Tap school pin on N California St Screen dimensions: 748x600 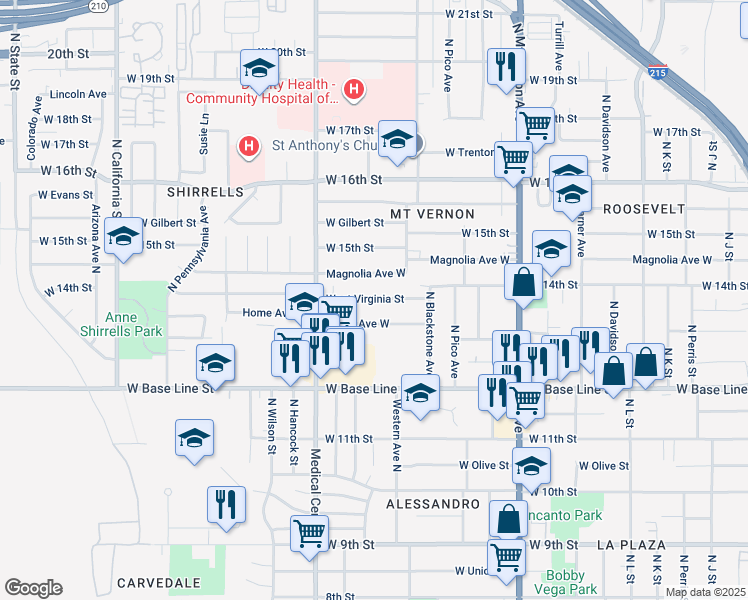[124, 237]
